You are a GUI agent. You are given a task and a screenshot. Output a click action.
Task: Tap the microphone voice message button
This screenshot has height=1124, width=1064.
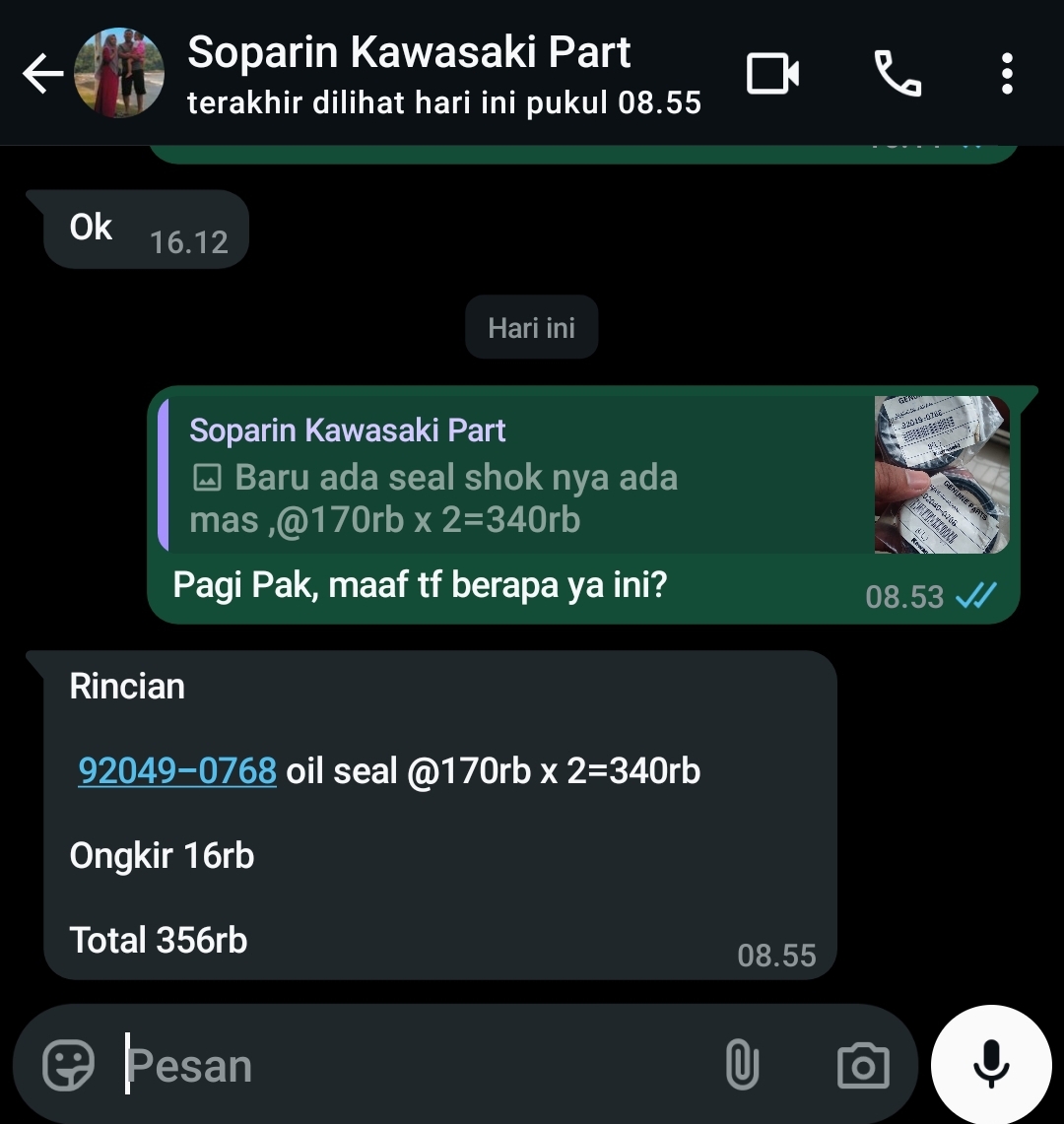pos(990,1063)
